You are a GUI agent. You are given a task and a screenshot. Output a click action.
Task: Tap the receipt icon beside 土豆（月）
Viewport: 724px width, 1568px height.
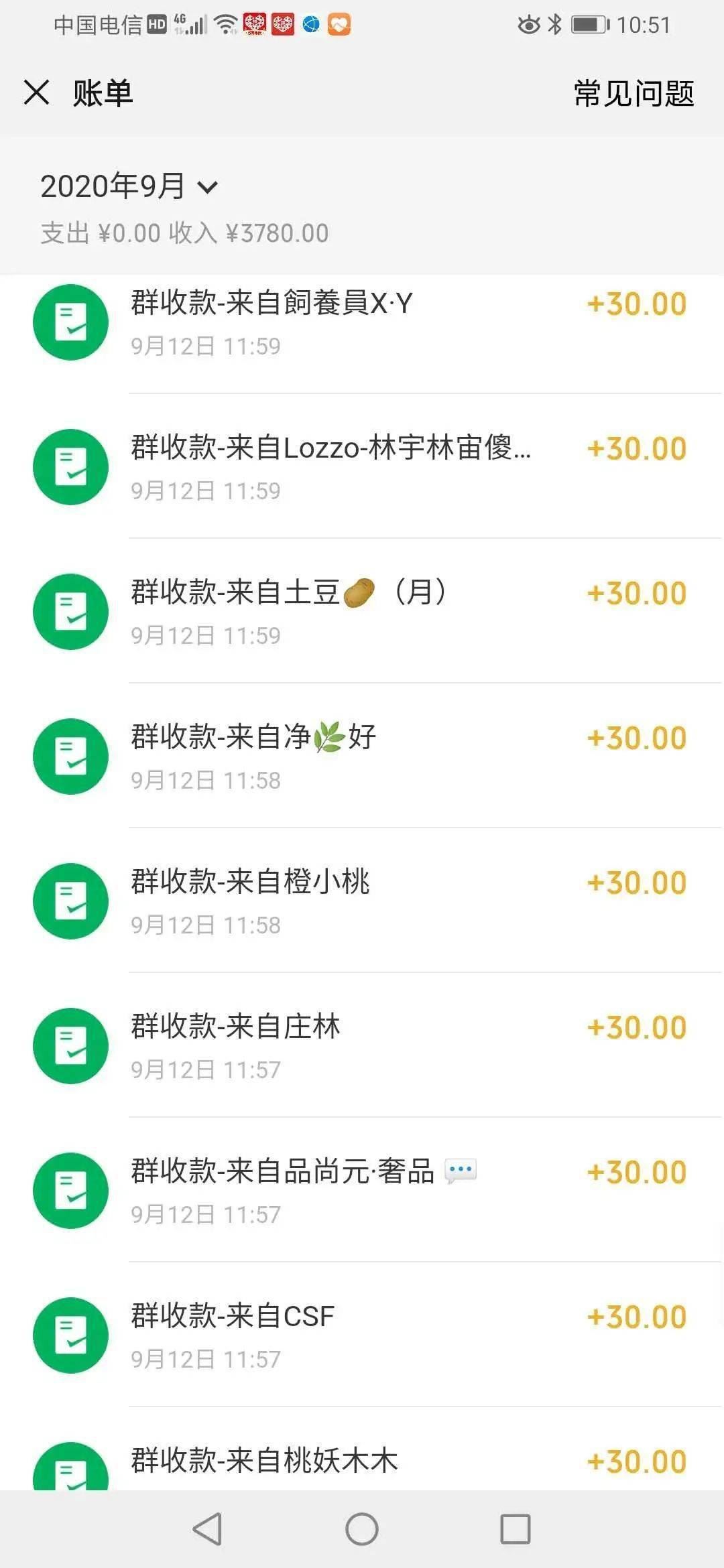[70, 611]
